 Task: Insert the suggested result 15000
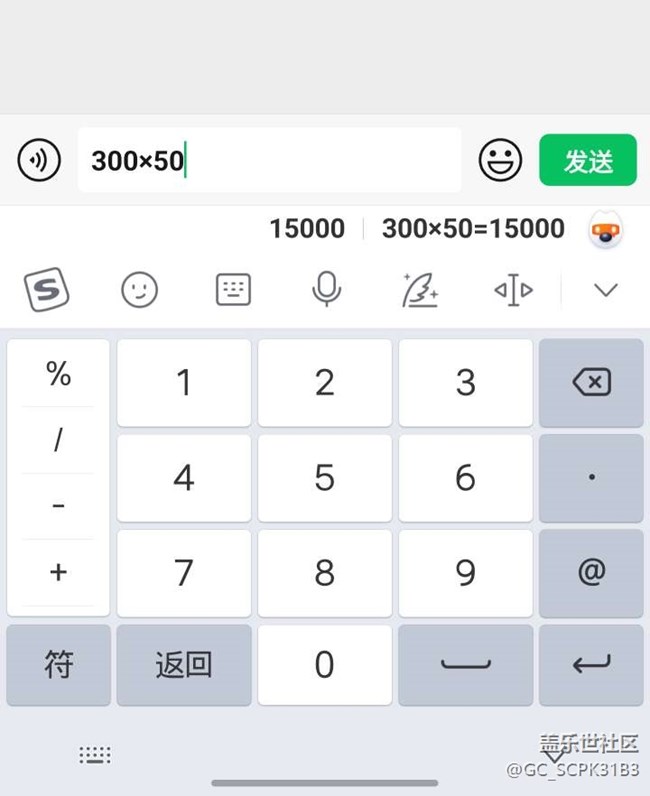[x=307, y=229]
